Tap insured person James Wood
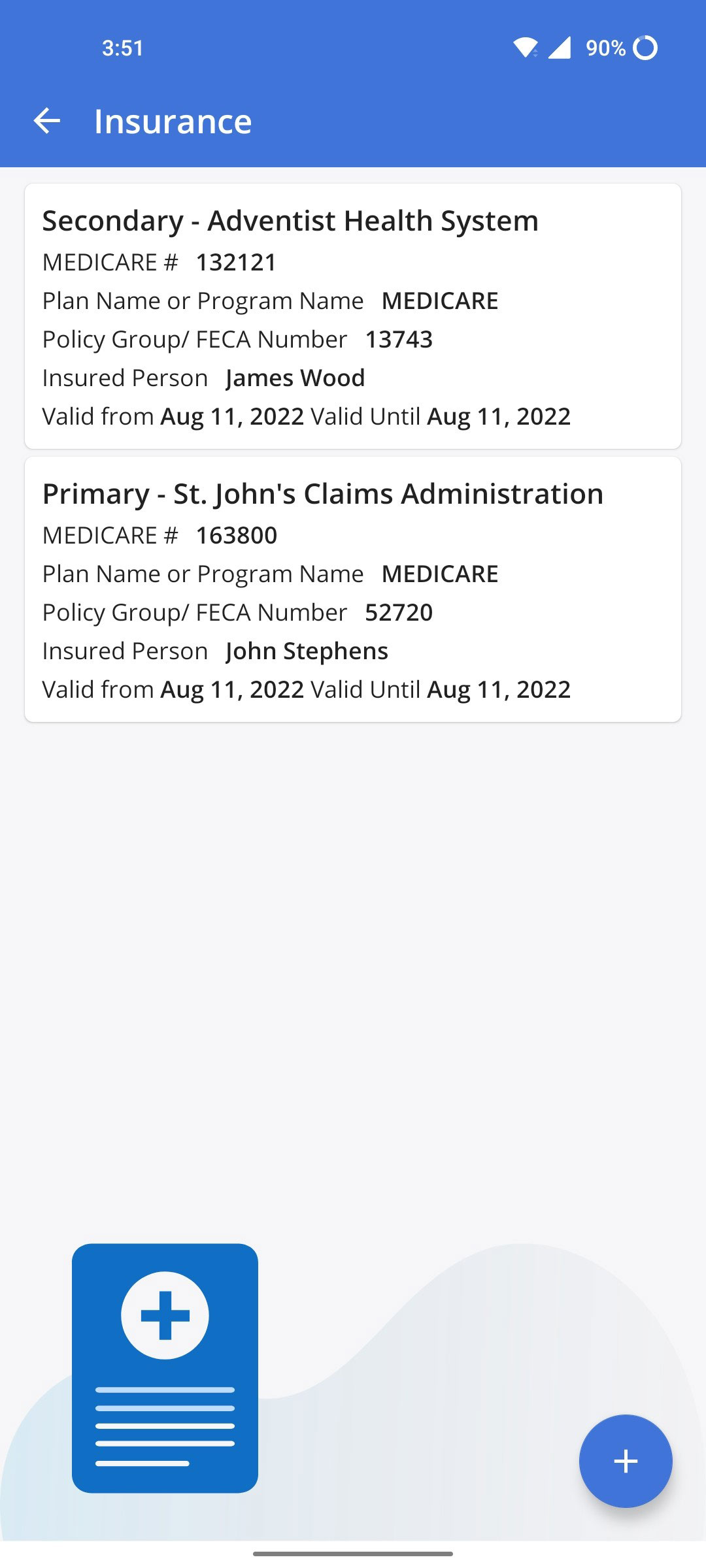Viewport: 706px width, 1568px height. 295,378
